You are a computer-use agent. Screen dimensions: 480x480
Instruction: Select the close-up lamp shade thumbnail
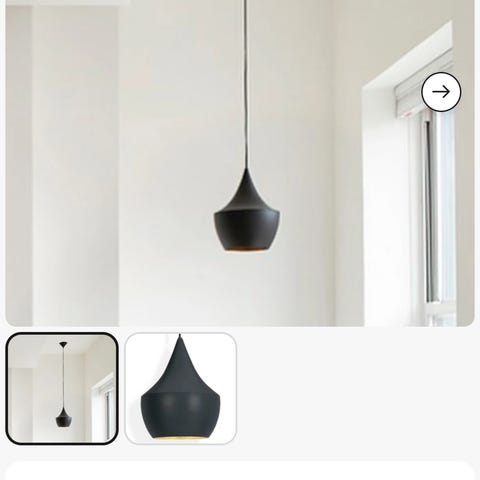181,388
